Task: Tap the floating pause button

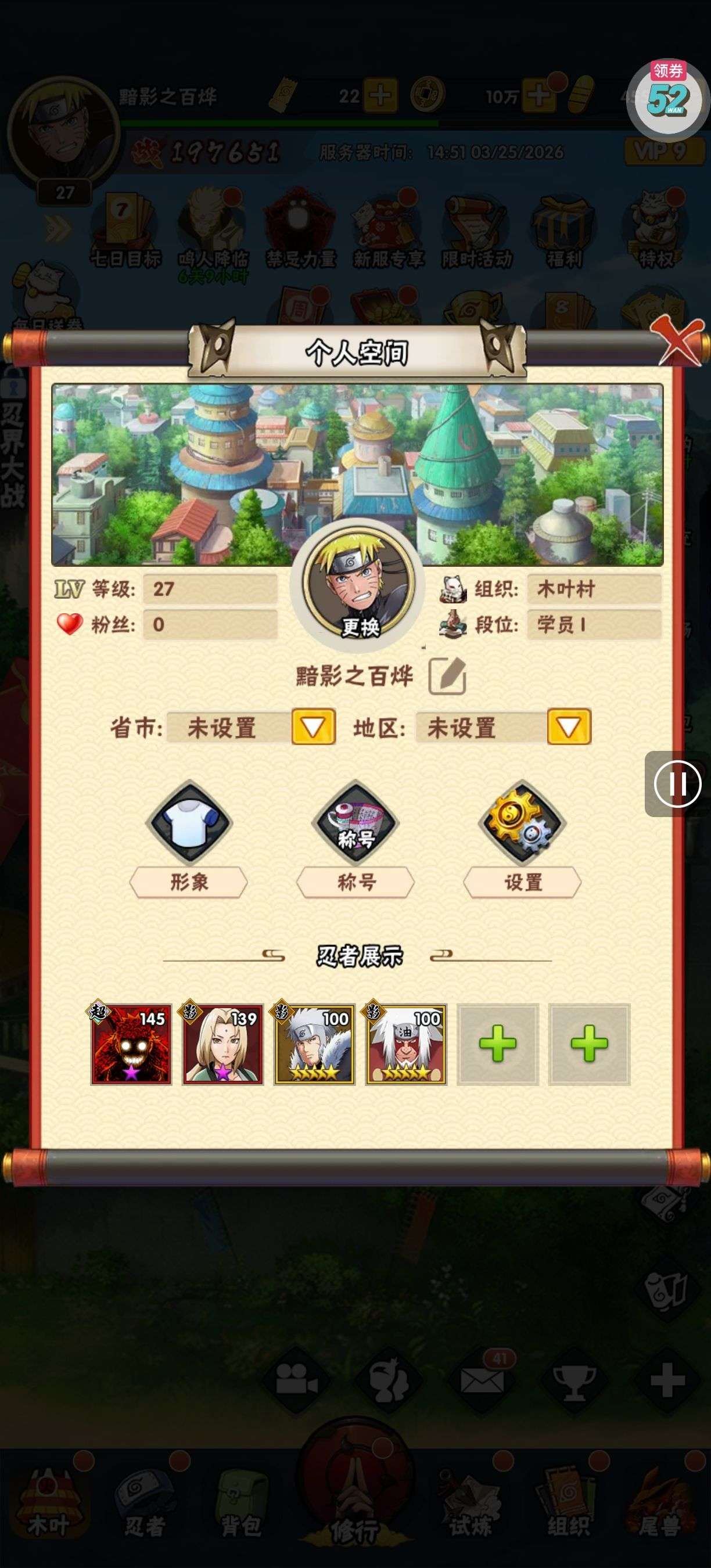Action: click(677, 783)
